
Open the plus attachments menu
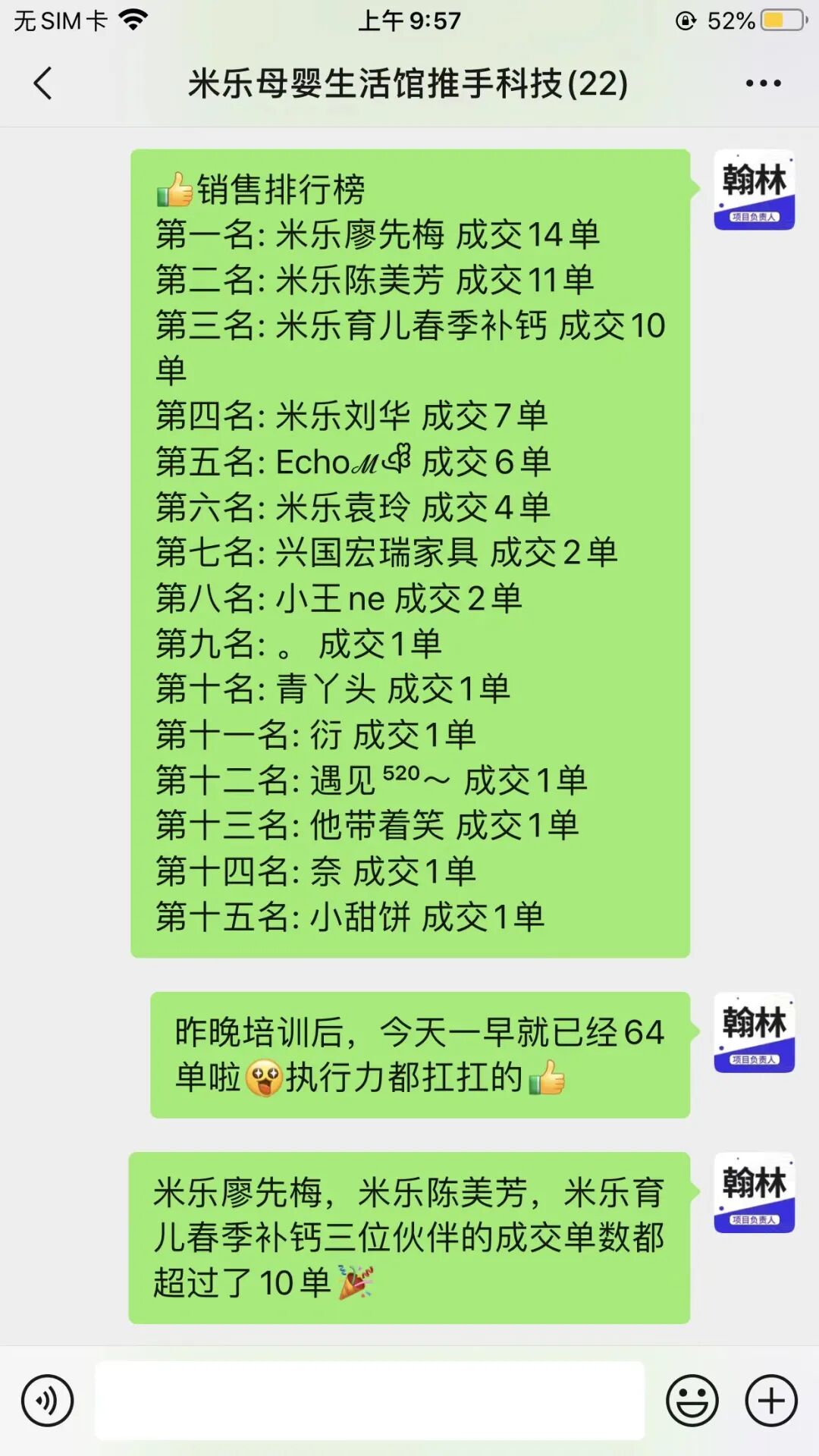[x=771, y=1401]
